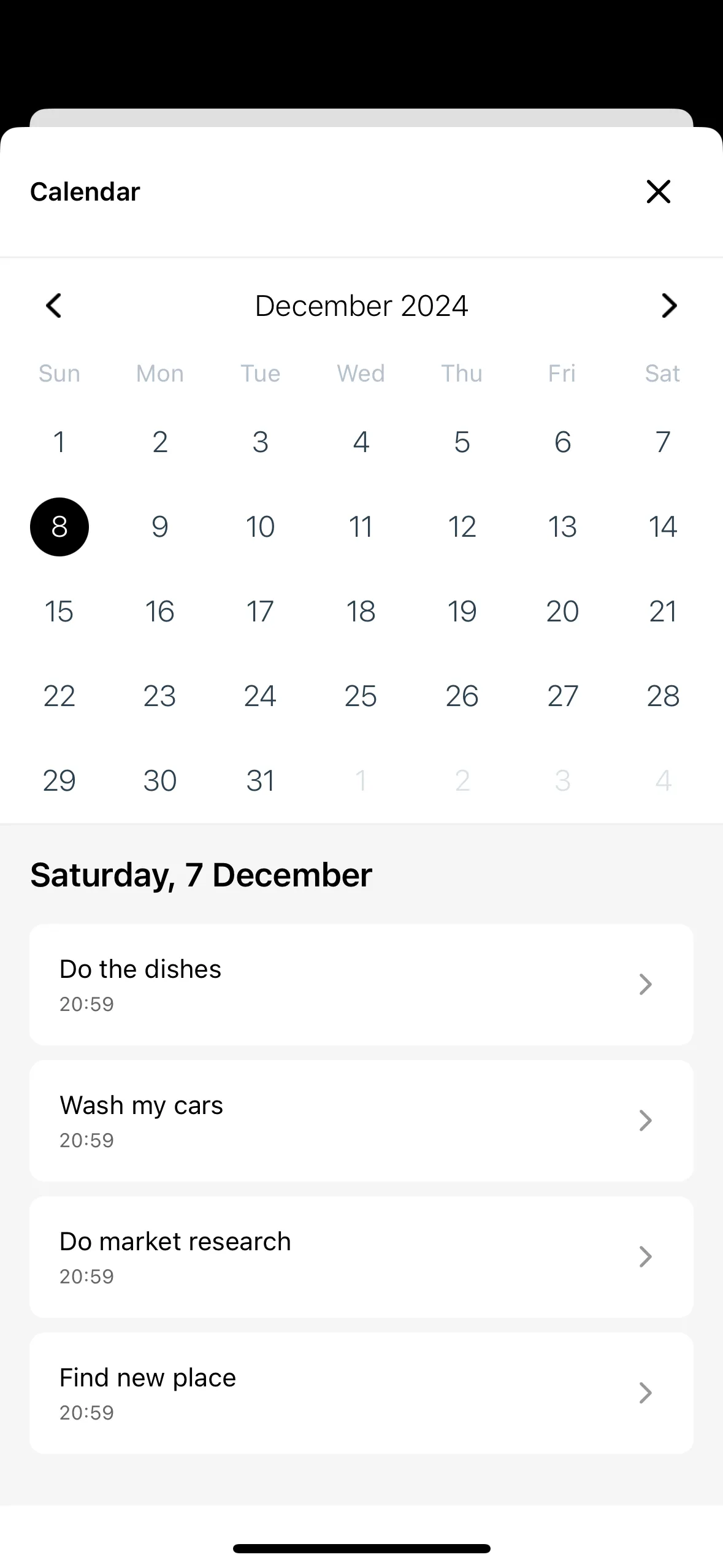Expand details for 'Do the dishes'
Image resolution: width=723 pixels, height=1568 pixels.
click(x=645, y=984)
